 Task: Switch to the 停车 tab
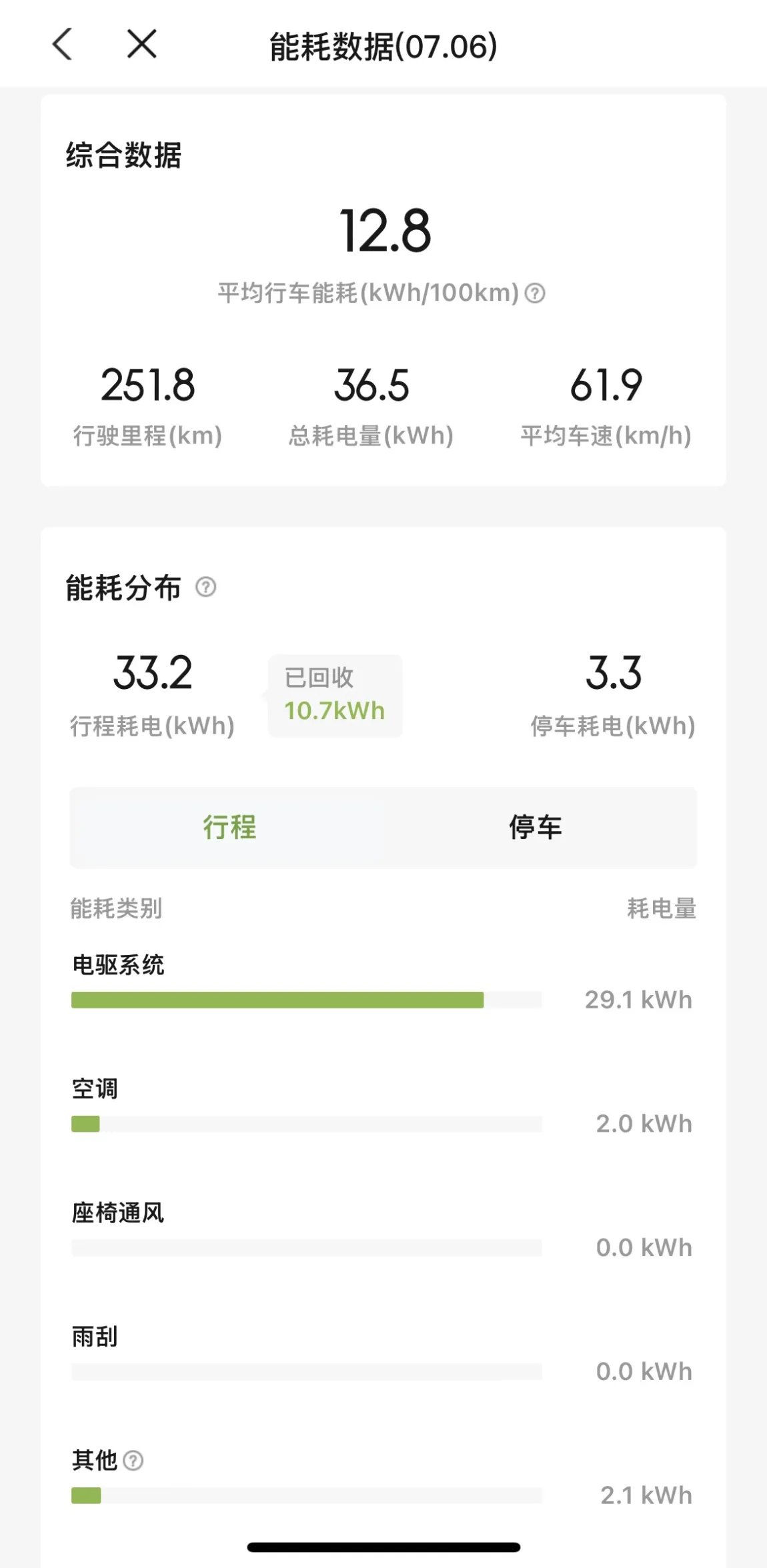(536, 827)
